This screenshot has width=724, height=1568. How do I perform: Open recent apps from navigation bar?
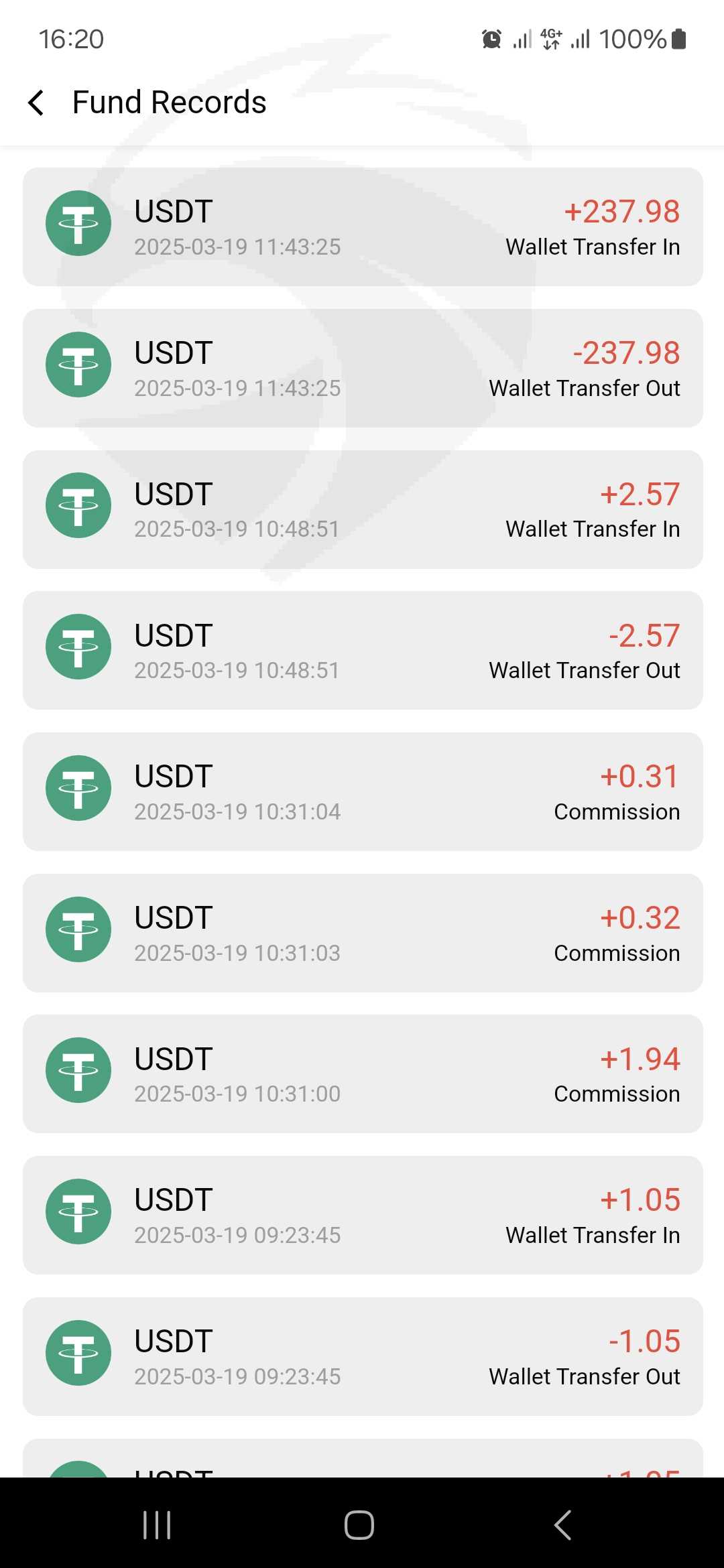click(157, 1525)
